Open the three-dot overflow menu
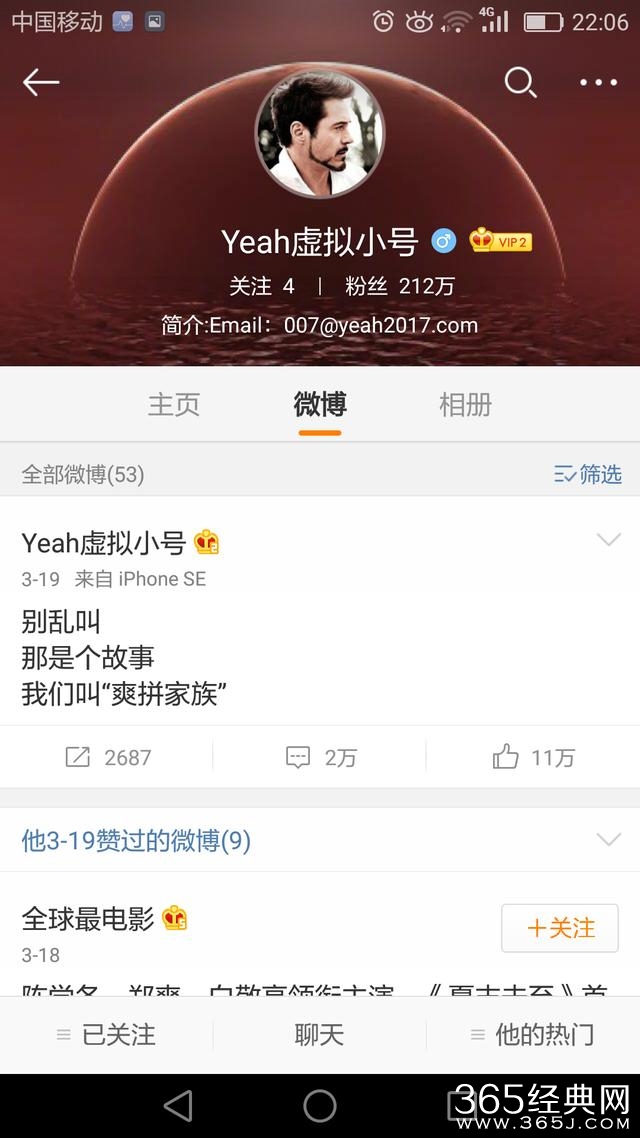The image size is (640, 1138). [599, 82]
